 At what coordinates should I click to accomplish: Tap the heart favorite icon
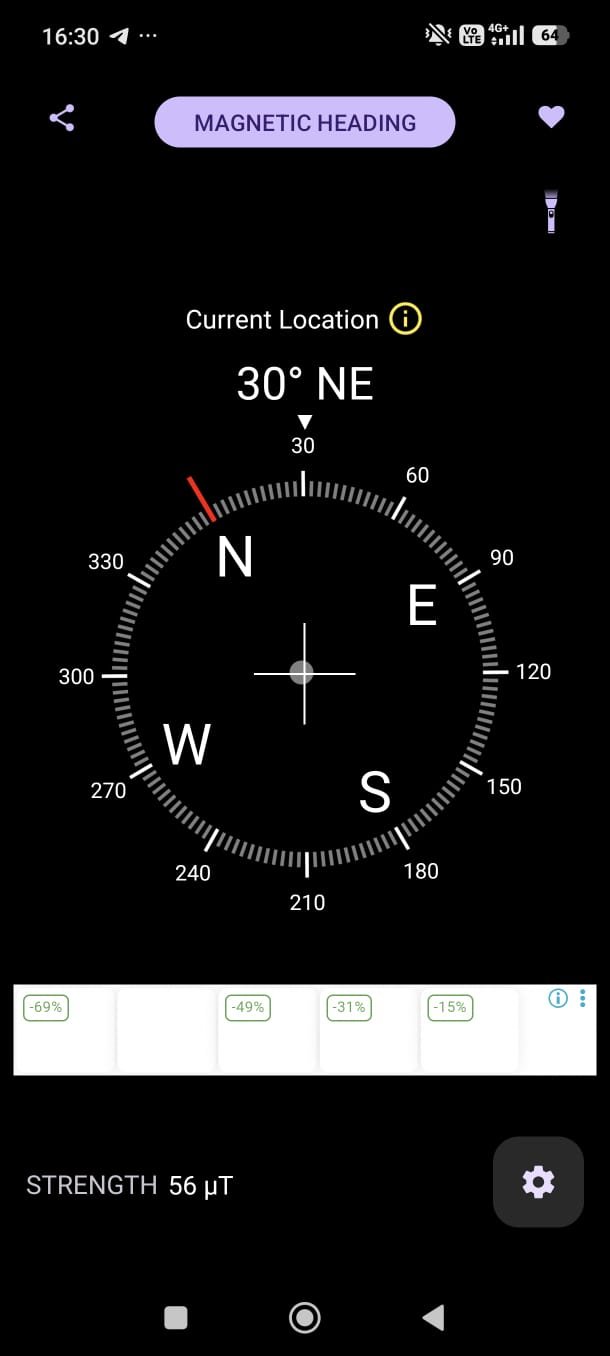551,117
